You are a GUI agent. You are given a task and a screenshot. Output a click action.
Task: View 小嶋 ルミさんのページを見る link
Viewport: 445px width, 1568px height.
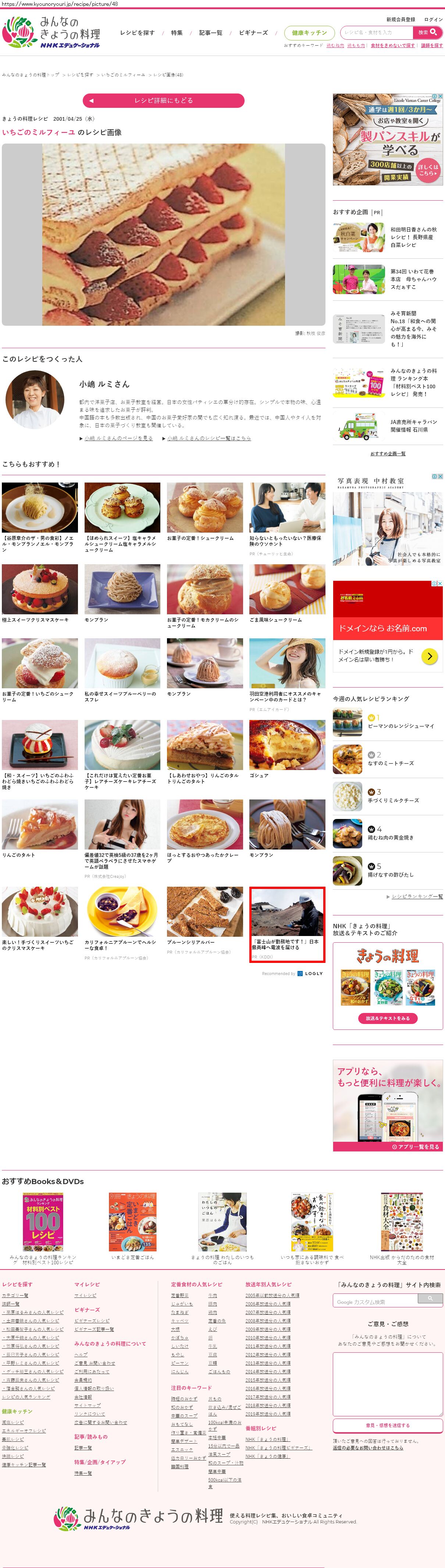(118, 438)
